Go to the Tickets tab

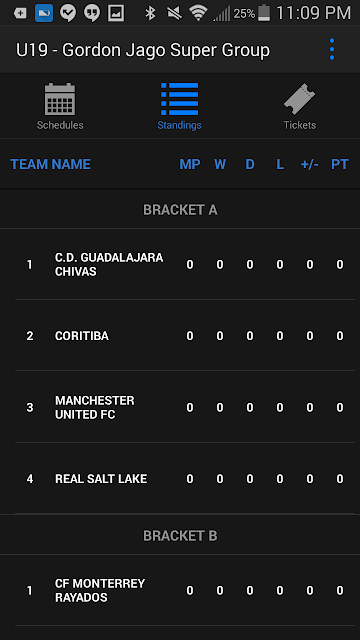point(300,106)
